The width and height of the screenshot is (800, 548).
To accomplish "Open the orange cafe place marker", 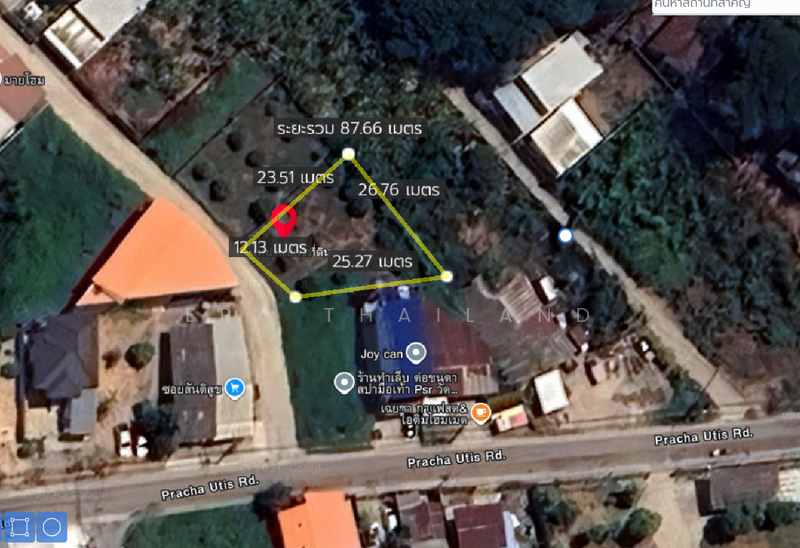I will coord(481,410).
